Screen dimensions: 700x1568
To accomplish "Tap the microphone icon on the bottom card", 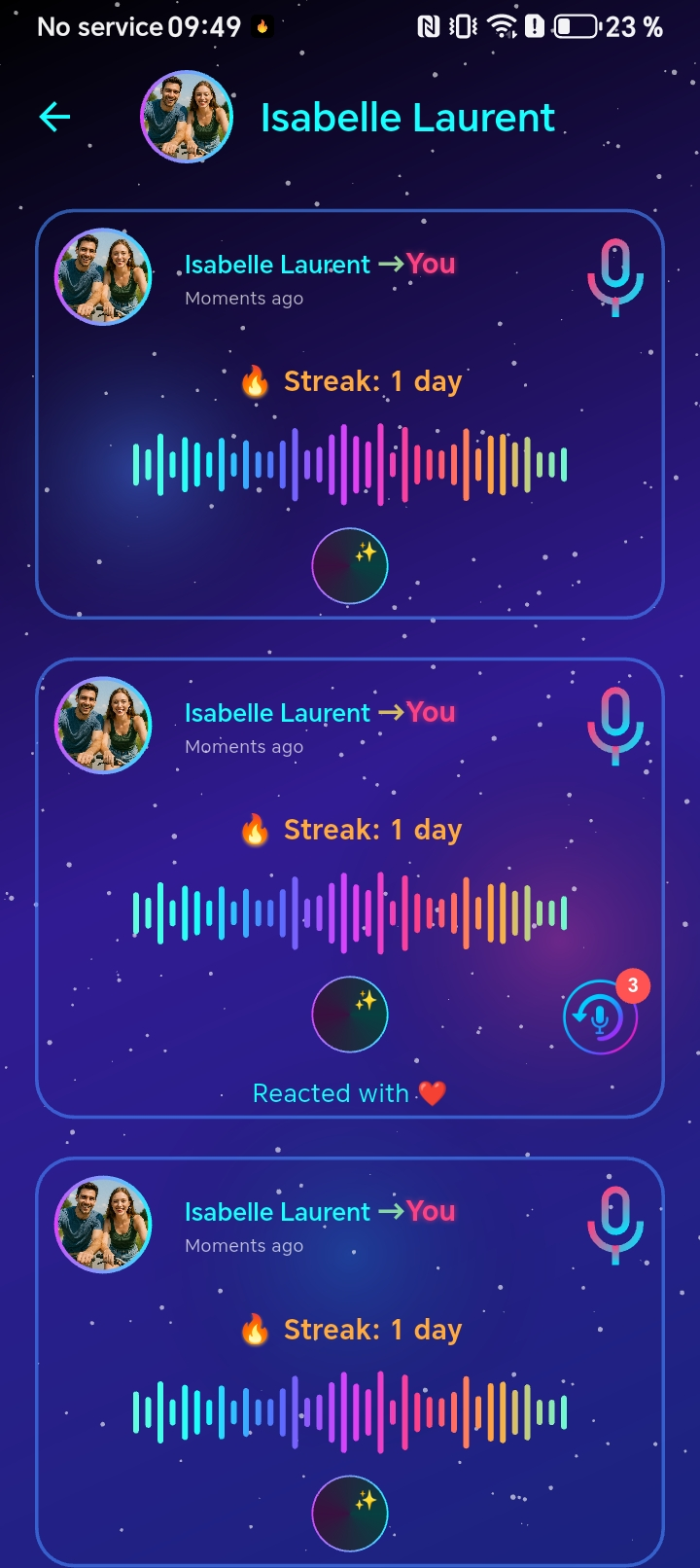I will pyautogui.click(x=616, y=1227).
